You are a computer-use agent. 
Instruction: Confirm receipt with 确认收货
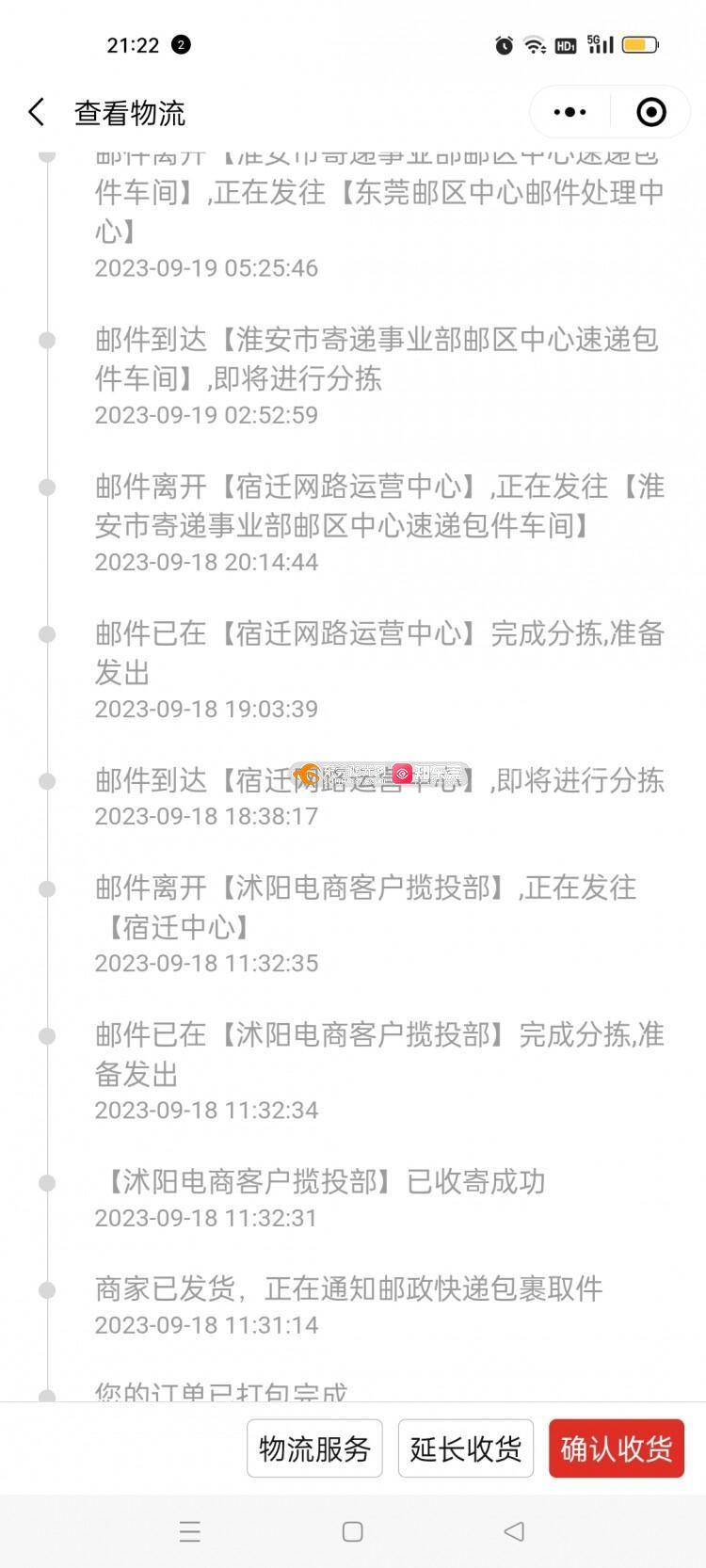tap(617, 1448)
